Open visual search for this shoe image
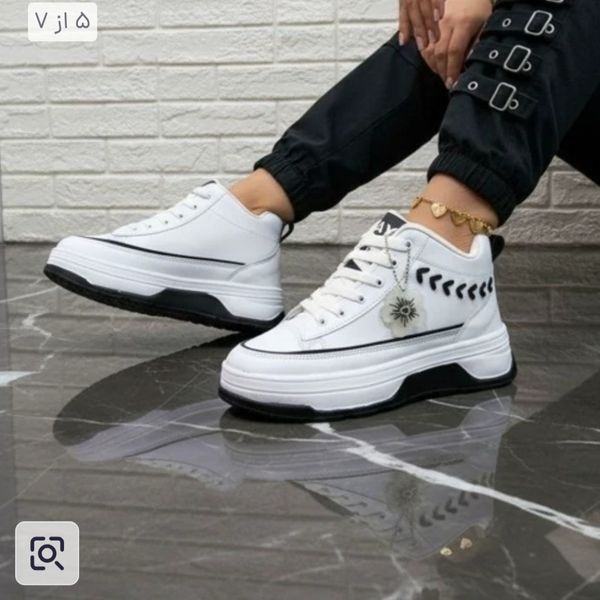The image size is (600, 600). (47, 553)
